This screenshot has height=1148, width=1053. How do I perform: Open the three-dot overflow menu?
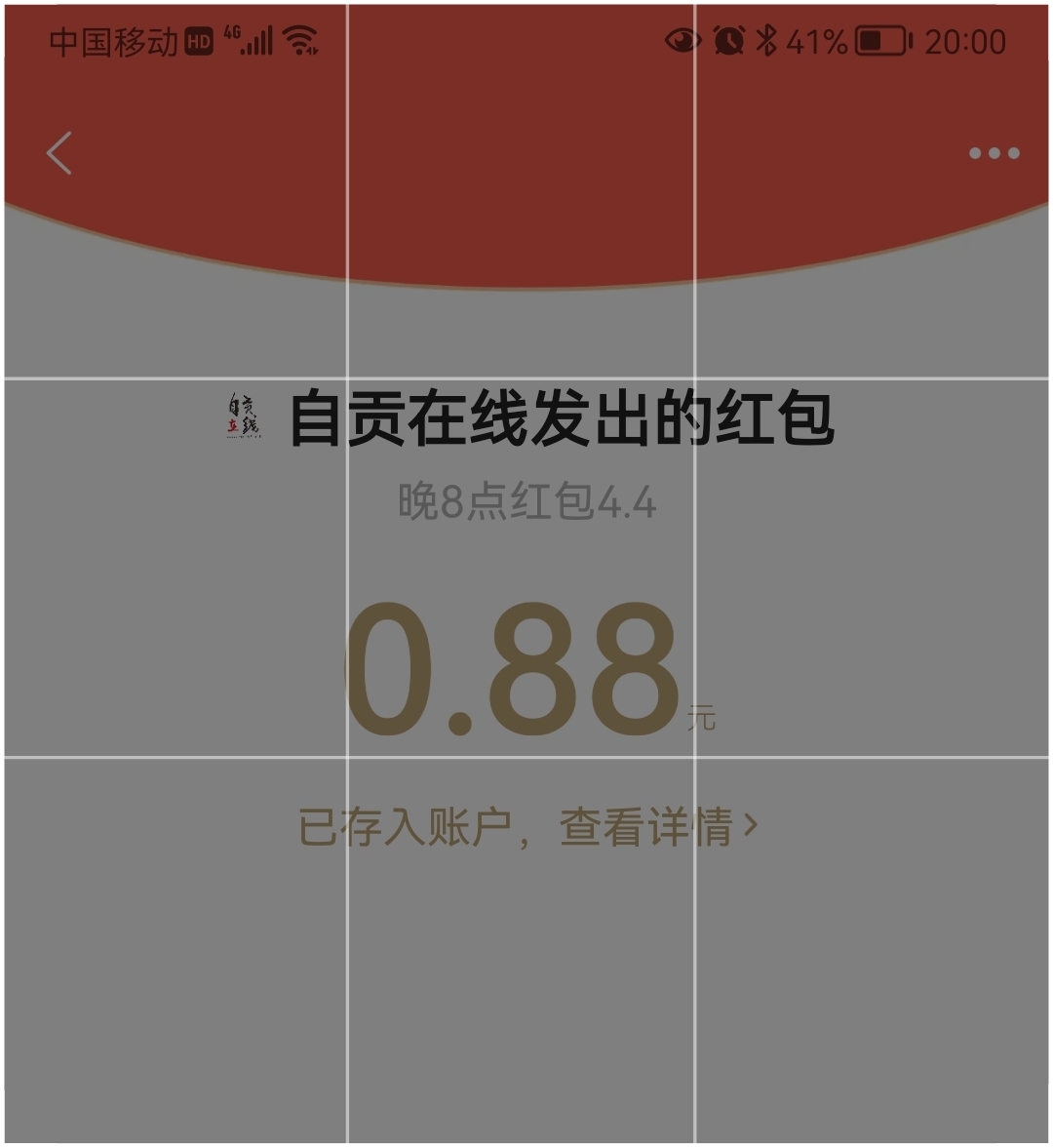(994, 153)
